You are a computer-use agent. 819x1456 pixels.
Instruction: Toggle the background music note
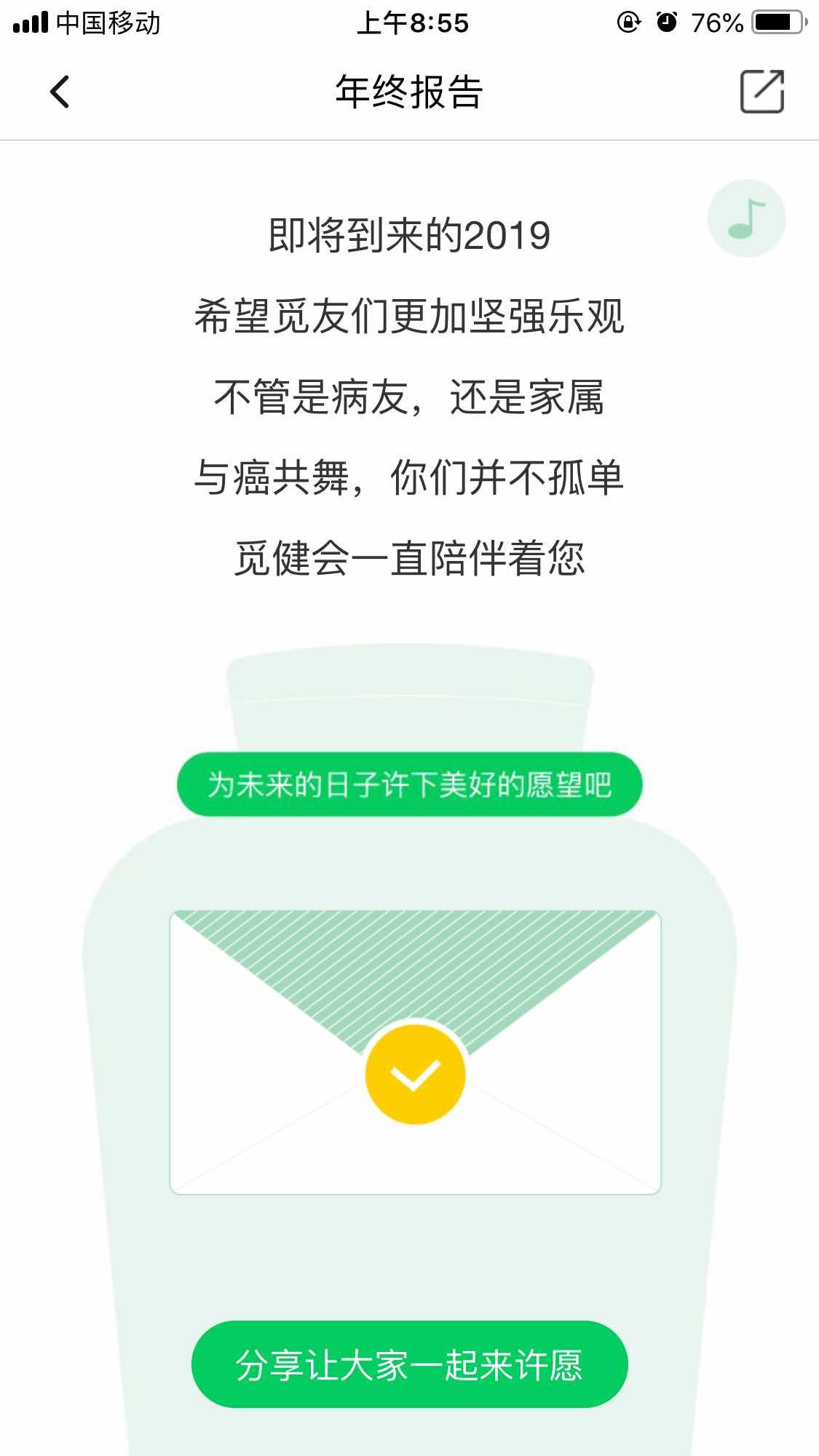(x=746, y=218)
